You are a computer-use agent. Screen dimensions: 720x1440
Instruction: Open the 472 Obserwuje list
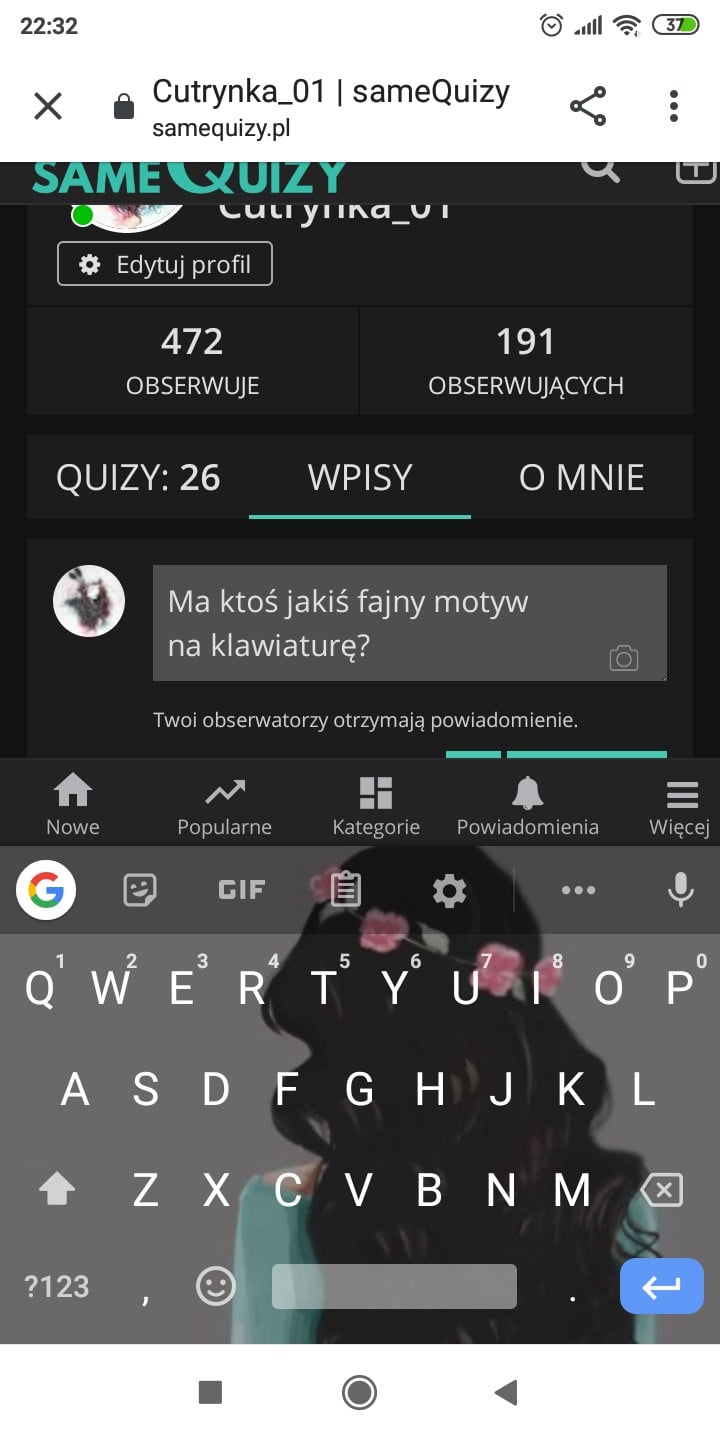pos(192,361)
